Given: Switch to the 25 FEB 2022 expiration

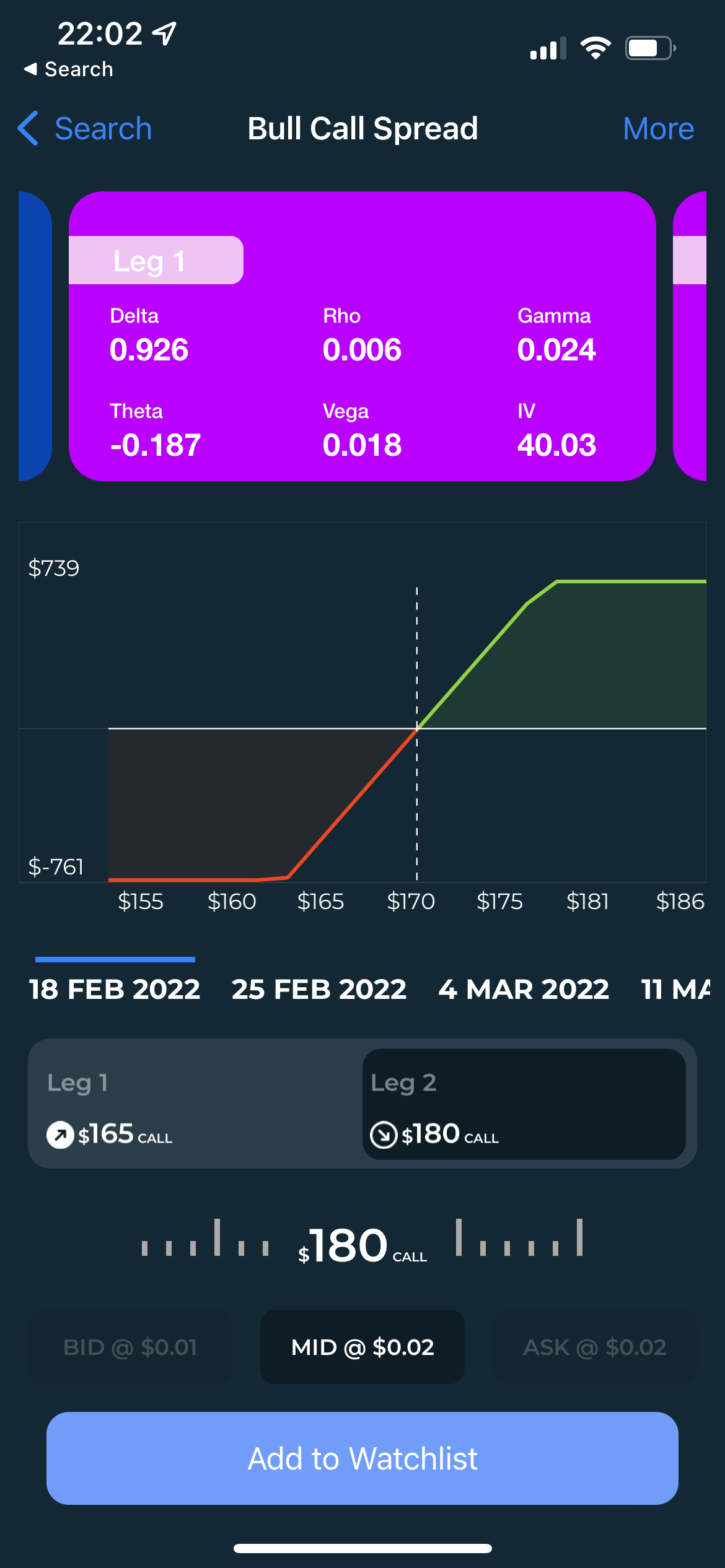Looking at the screenshot, I should pyautogui.click(x=319, y=989).
